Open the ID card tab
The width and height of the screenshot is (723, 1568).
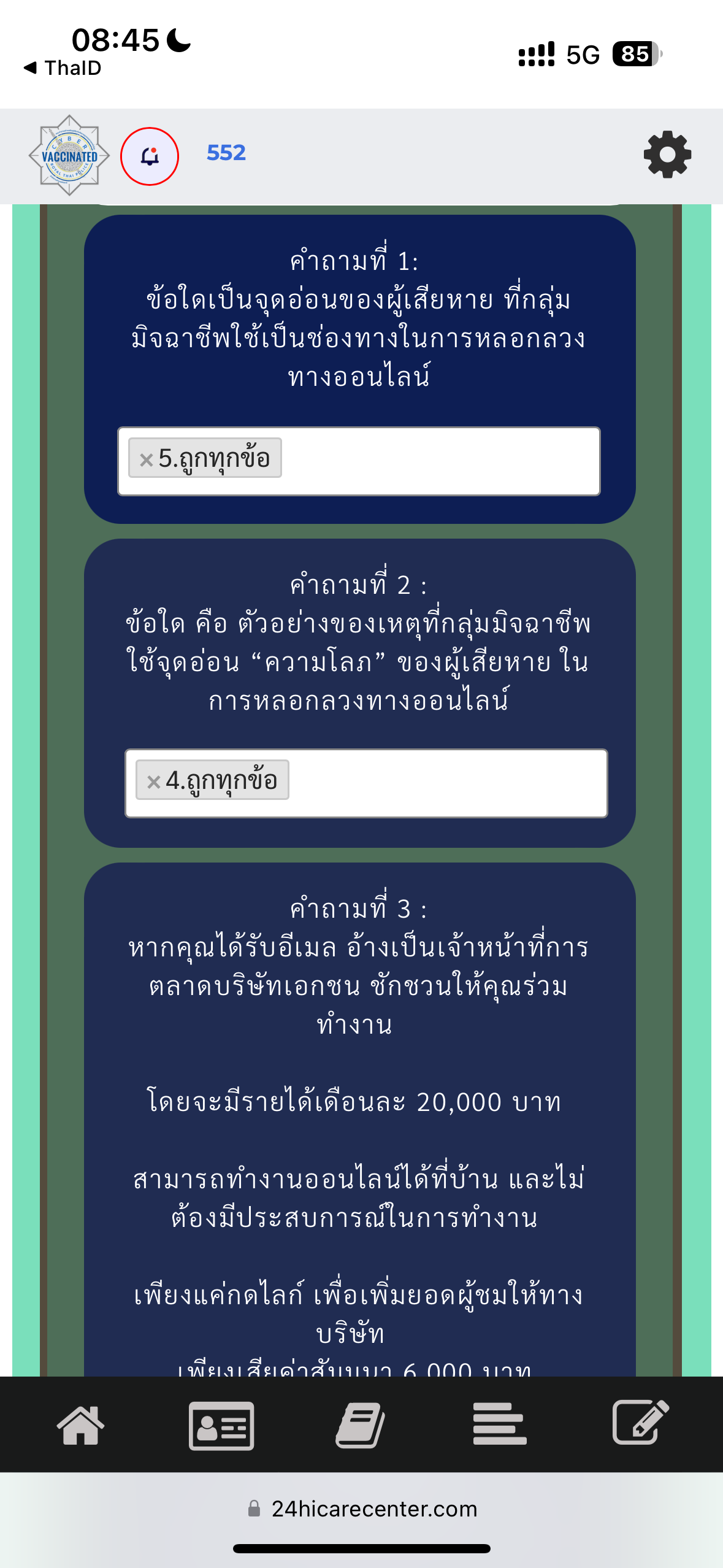(x=221, y=1426)
